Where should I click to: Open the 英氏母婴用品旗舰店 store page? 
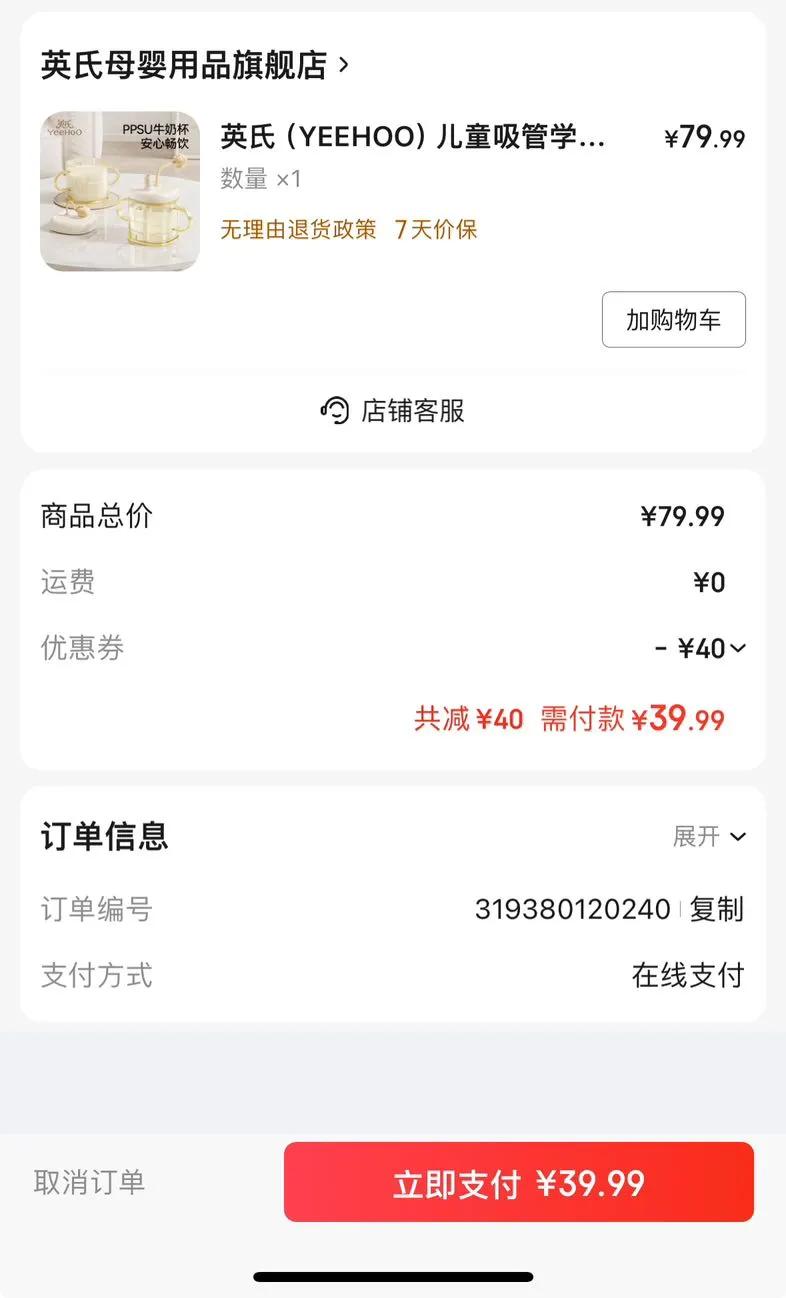coord(195,66)
